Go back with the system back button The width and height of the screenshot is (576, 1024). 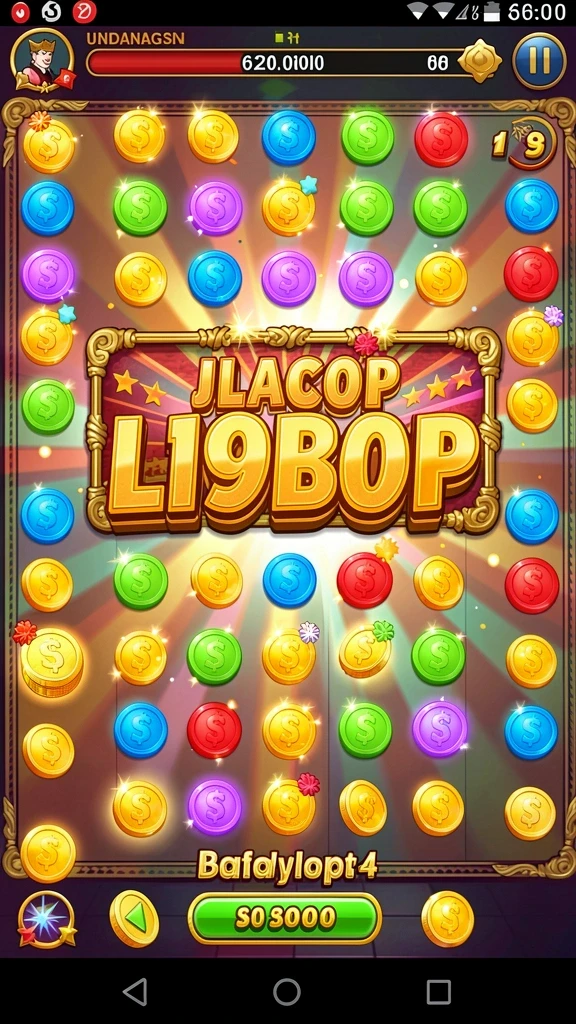point(135,991)
